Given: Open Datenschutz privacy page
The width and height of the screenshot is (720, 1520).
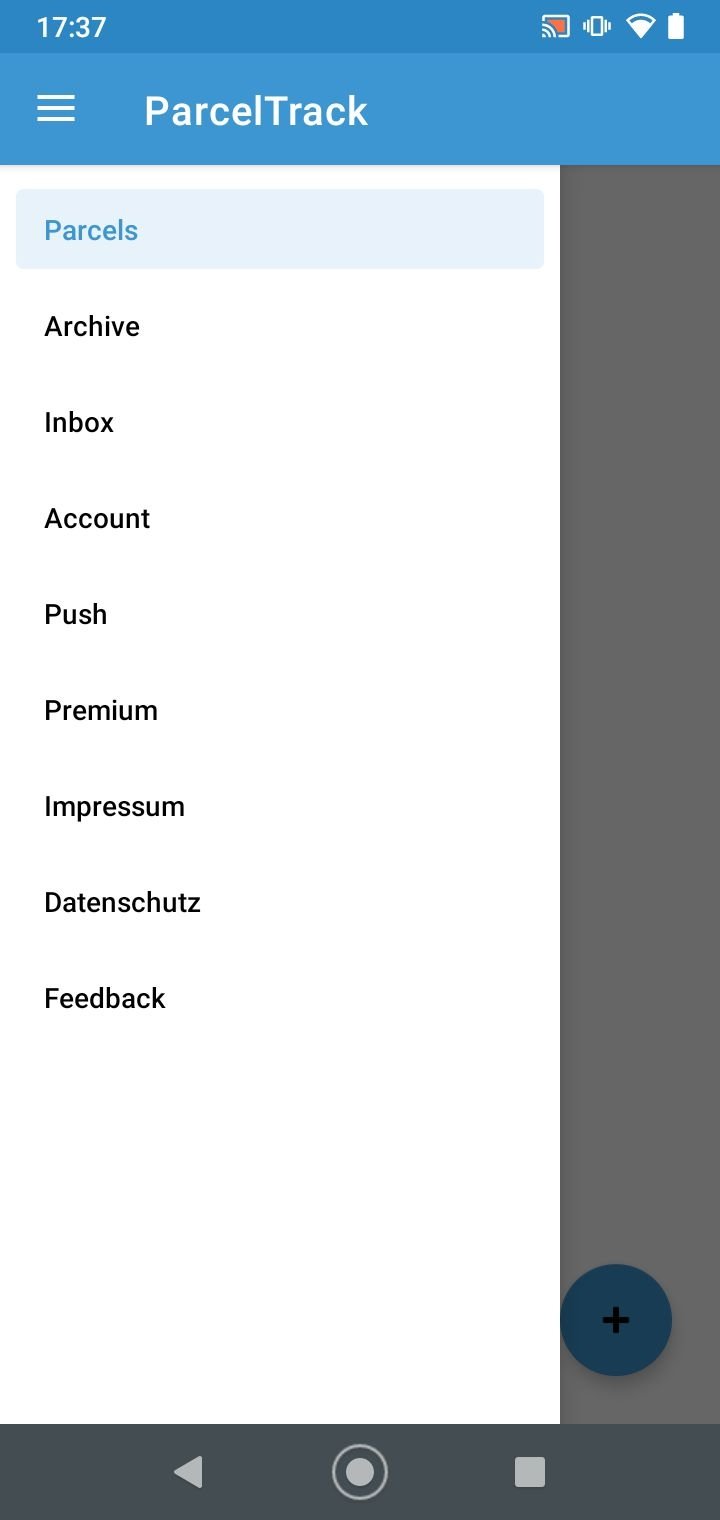Looking at the screenshot, I should (280, 902).
